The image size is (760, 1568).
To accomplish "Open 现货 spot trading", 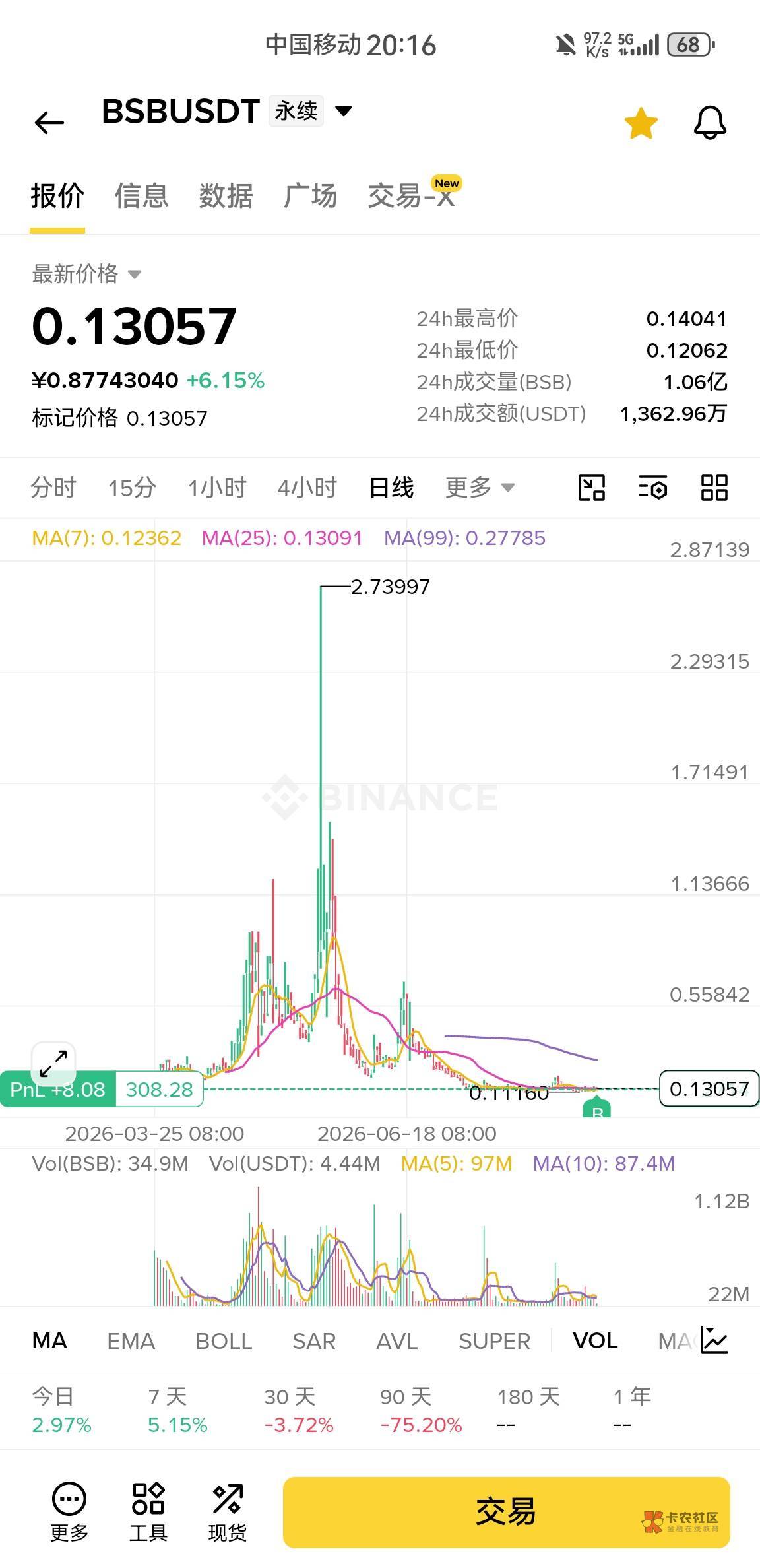I will click(228, 1512).
